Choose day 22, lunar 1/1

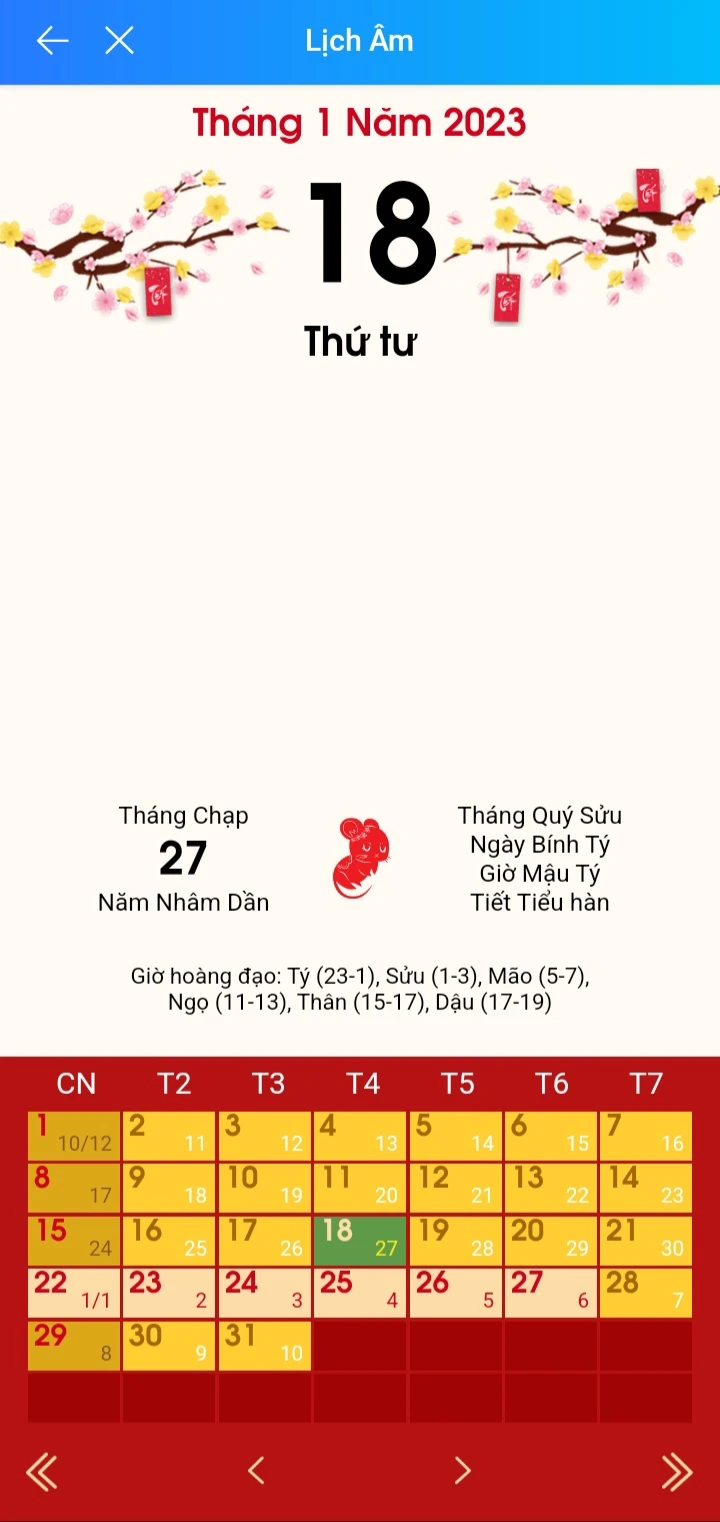click(74, 1293)
